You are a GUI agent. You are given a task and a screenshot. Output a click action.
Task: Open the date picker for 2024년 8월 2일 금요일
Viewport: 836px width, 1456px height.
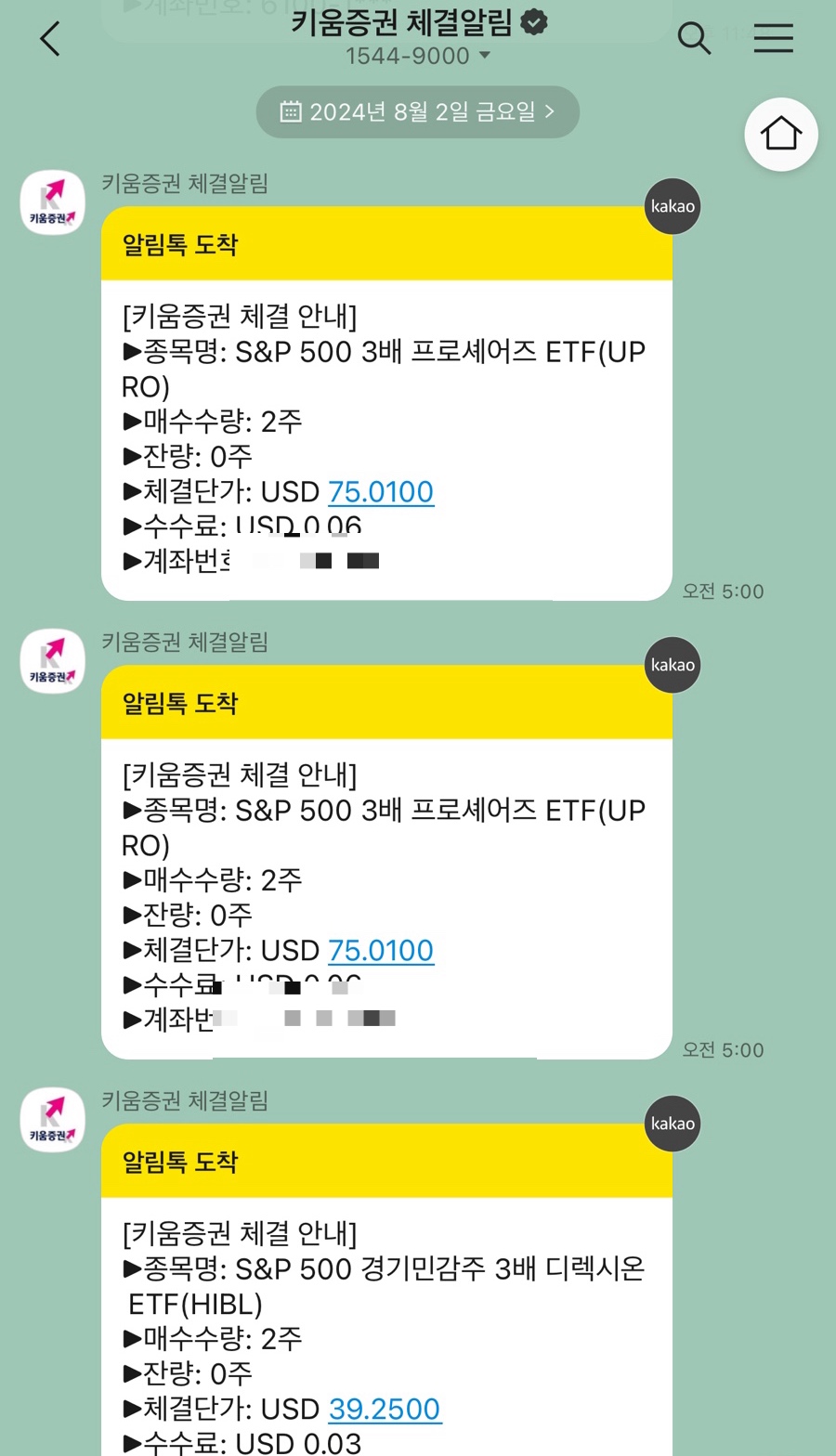click(x=418, y=112)
